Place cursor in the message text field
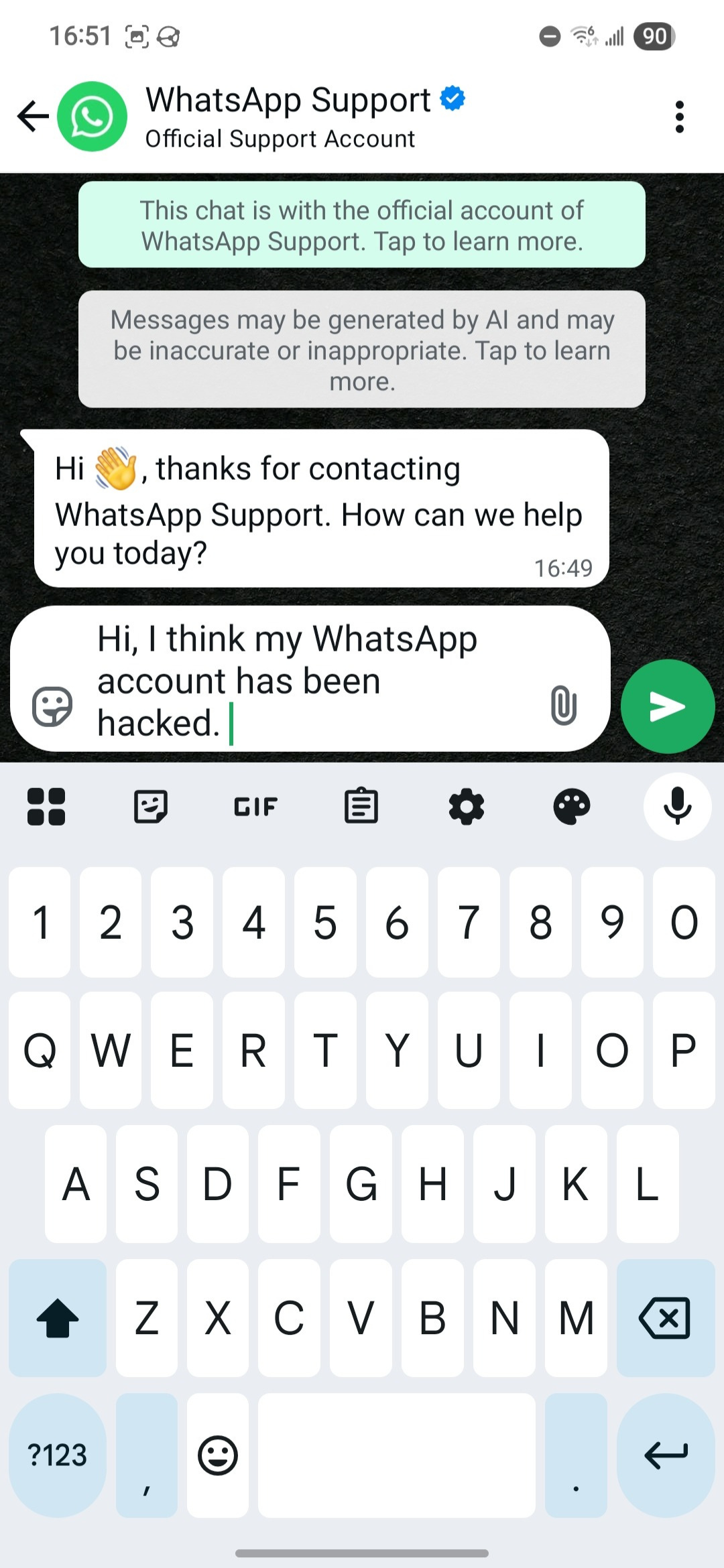 point(315,680)
